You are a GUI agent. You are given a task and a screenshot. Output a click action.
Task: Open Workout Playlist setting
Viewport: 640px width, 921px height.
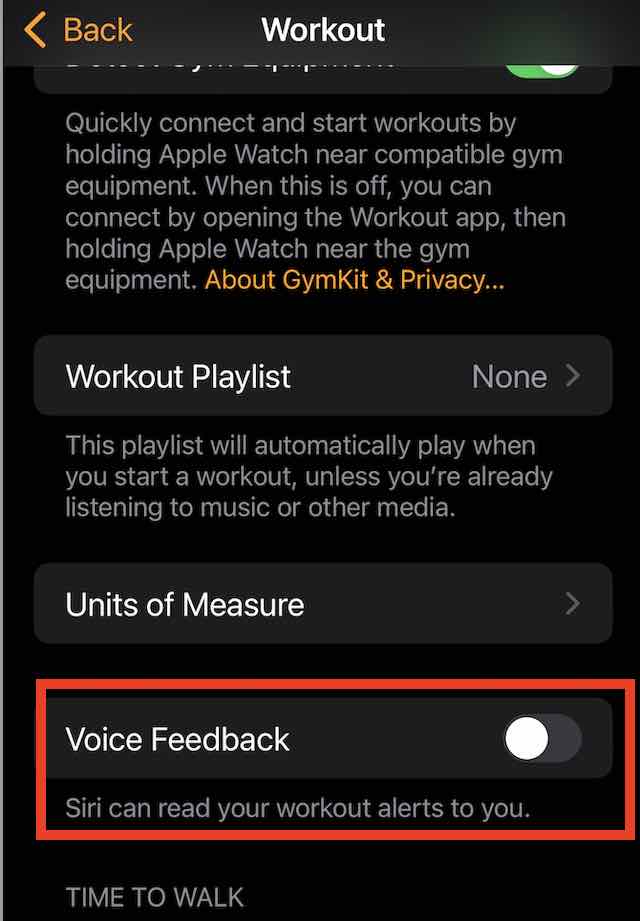point(322,377)
